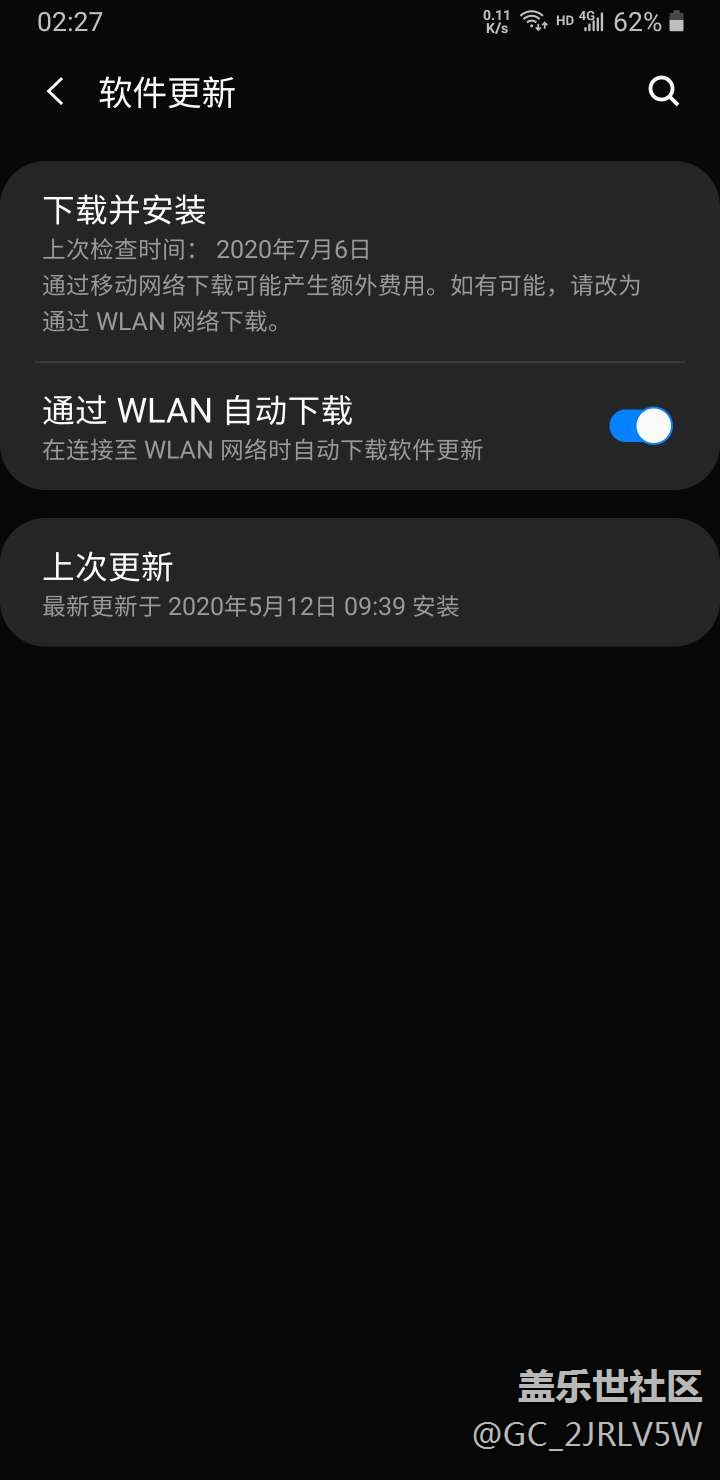Open the search icon in the app bar
Image resolution: width=720 pixels, height=1480 pixels.
664,92
